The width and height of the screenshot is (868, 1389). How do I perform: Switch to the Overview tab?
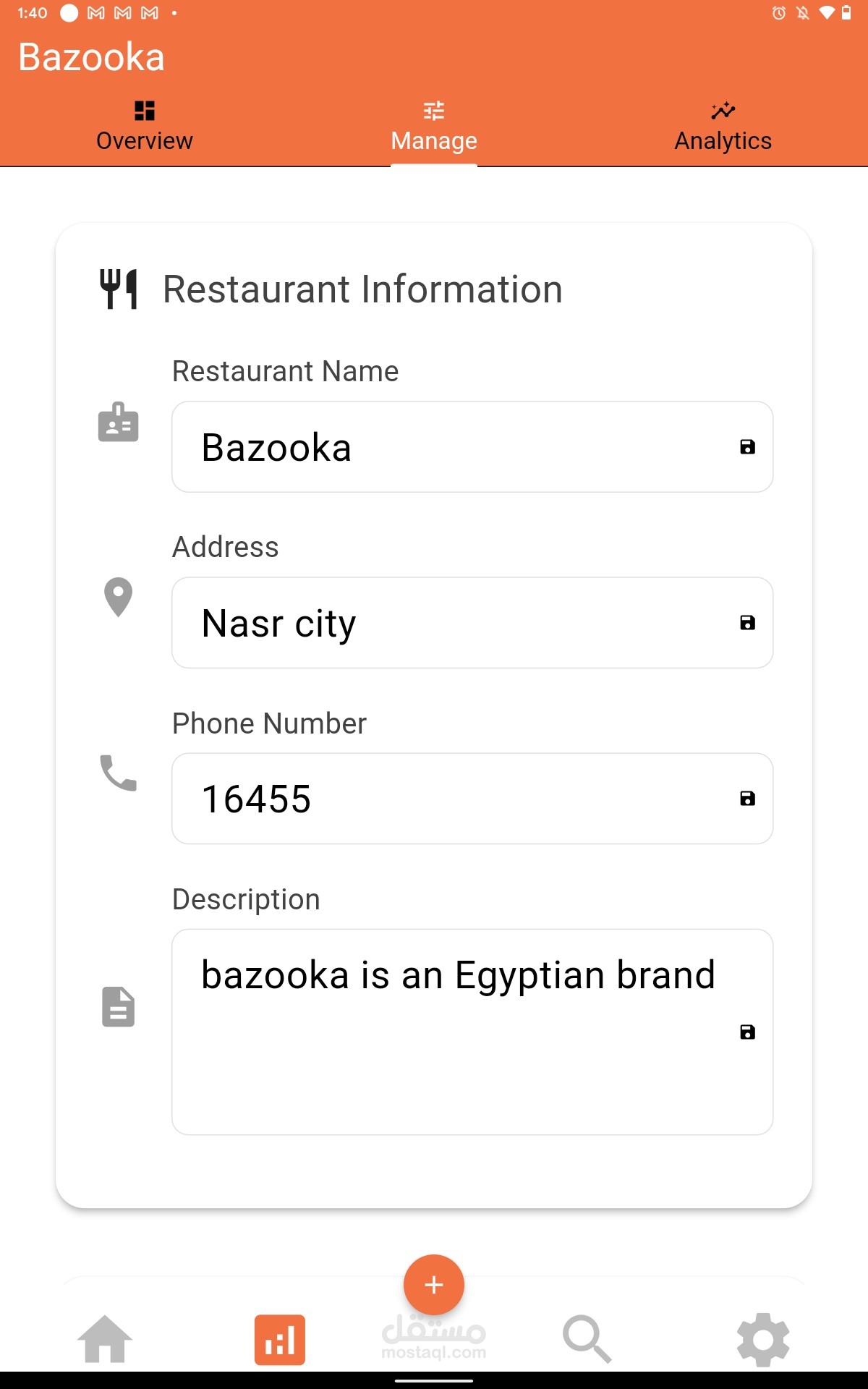[x=145, y=127]
